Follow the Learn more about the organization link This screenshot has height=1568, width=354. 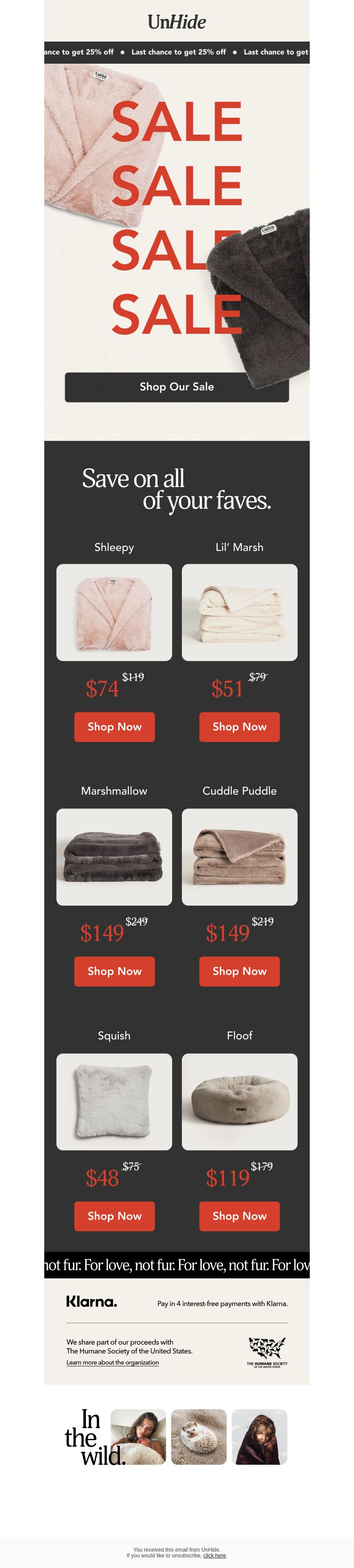[112, 1362]
